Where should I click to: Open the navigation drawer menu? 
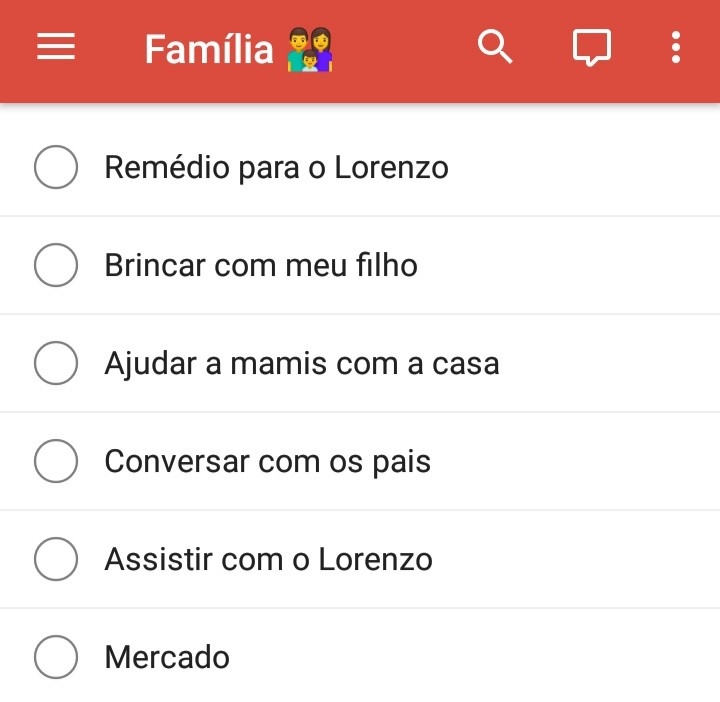[56, 47]
